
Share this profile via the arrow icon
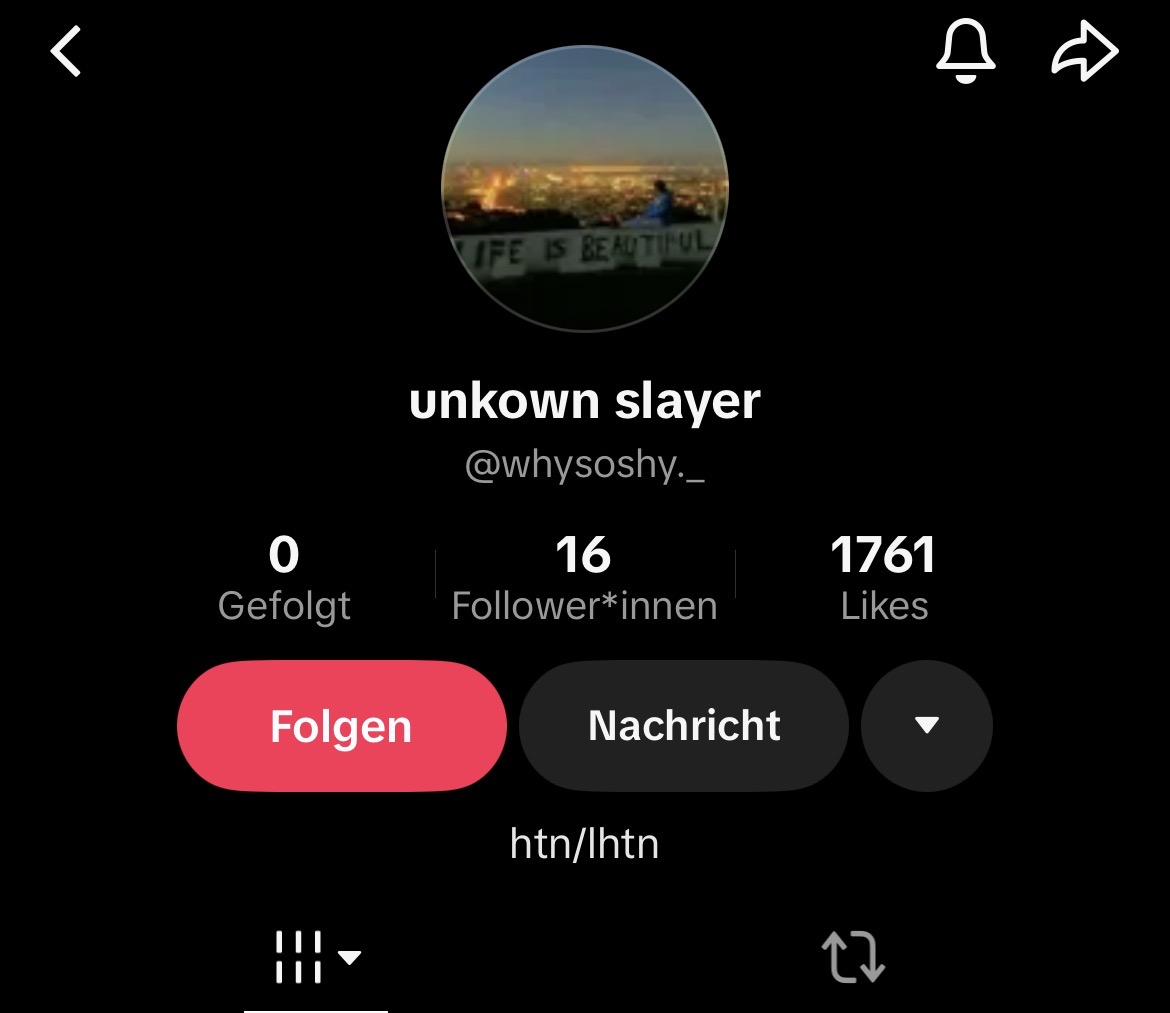pos(1084,52)
